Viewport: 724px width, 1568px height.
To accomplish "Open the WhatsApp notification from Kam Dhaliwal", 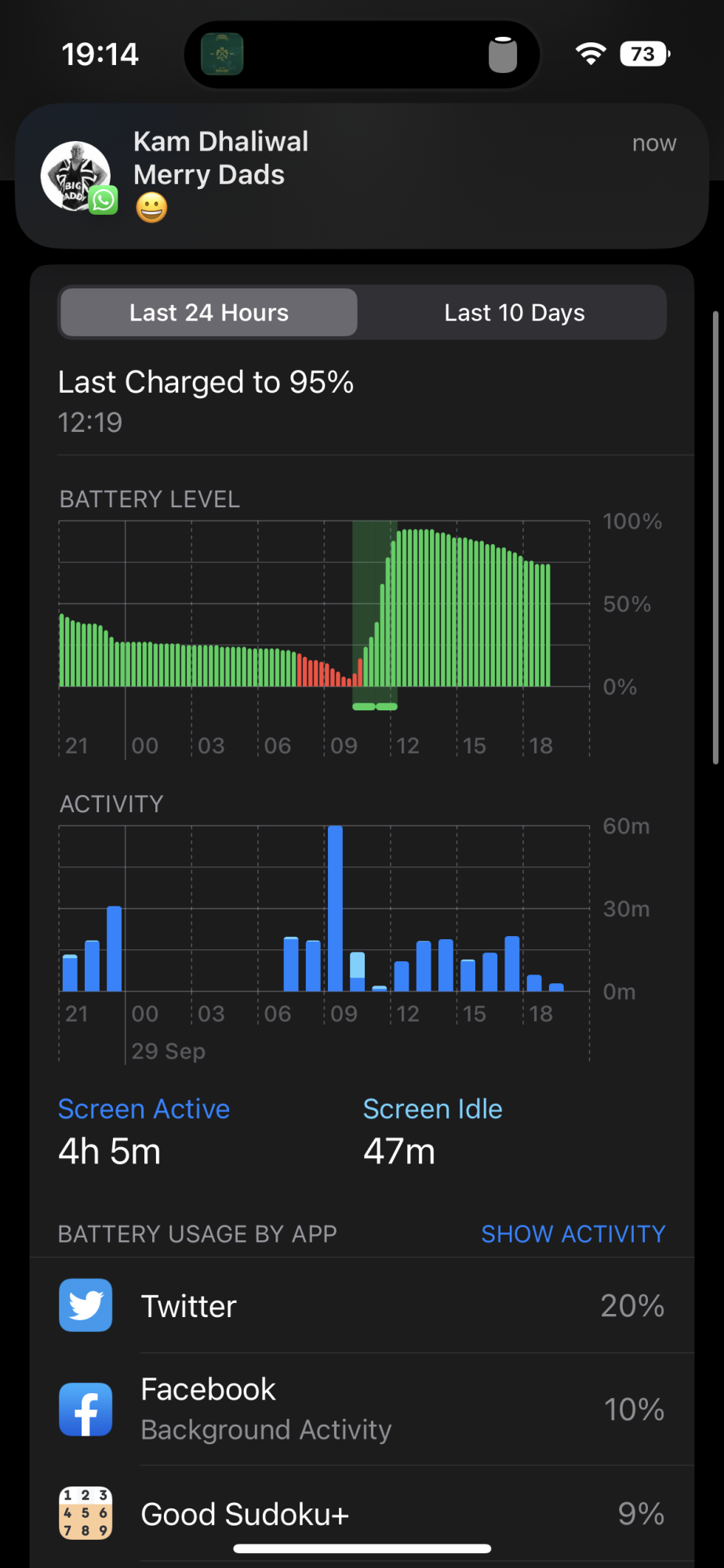I will coord(361,176).
